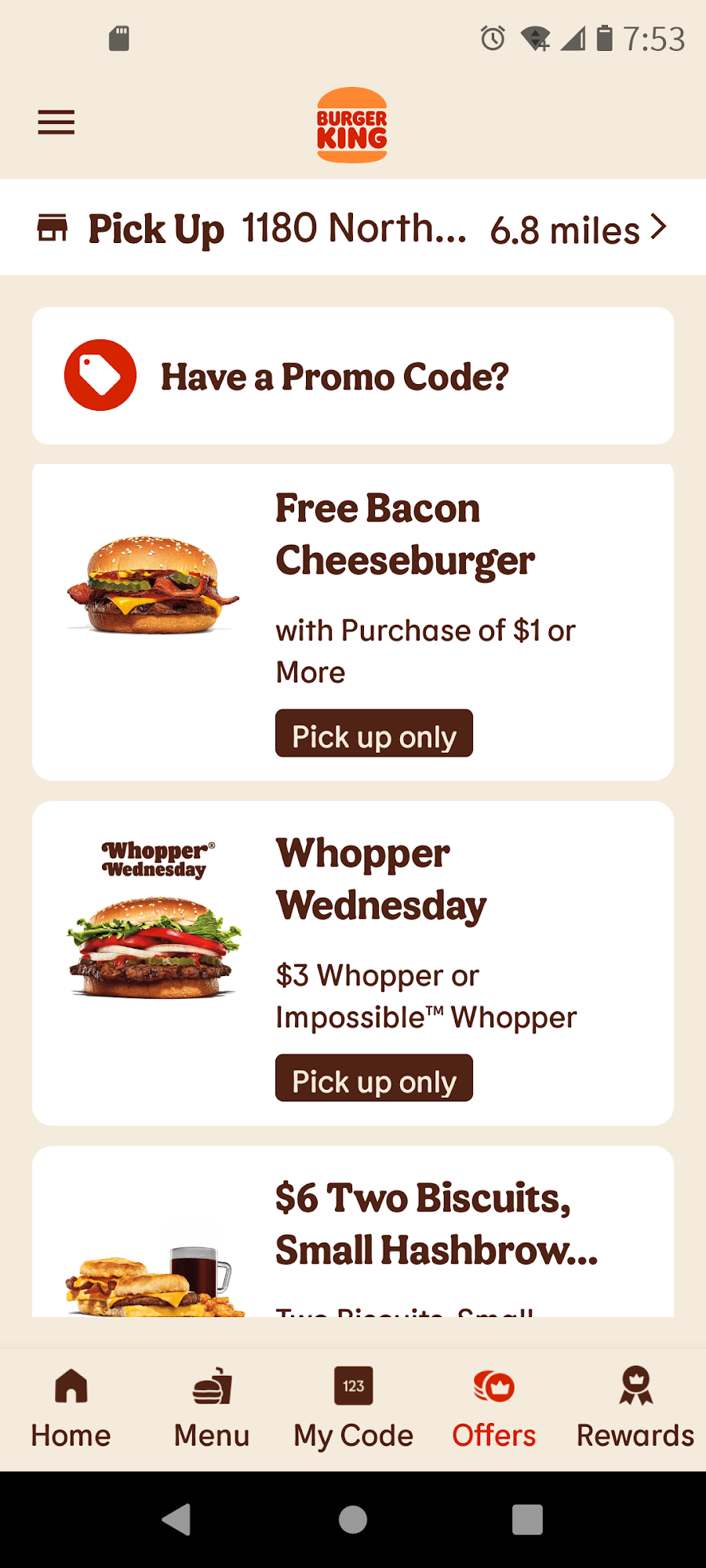The width and height of the screenshot is (706, 1568).
Task: Tap the Offers tab
Action: (494, 1407)
